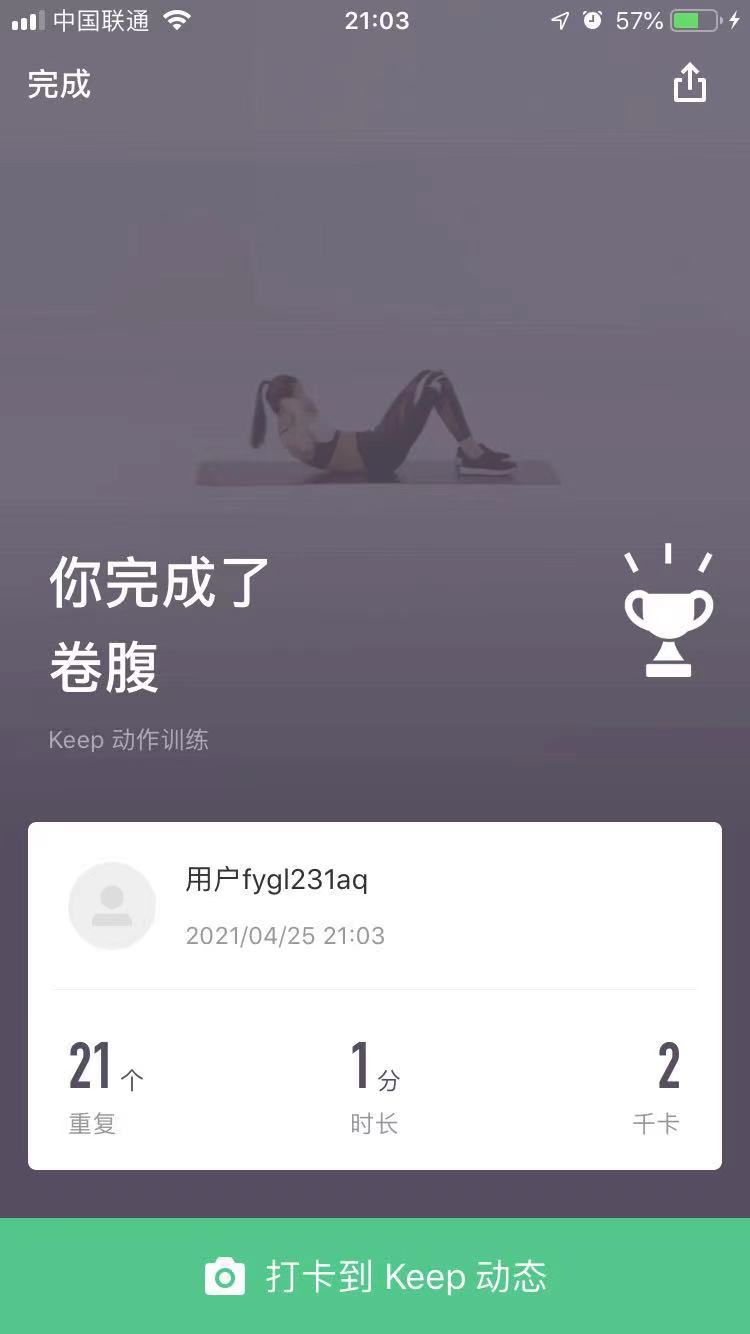Open the share icon
Viewport: 750px width, 1334px height.
pyautogui.click(x=689, y=83)
